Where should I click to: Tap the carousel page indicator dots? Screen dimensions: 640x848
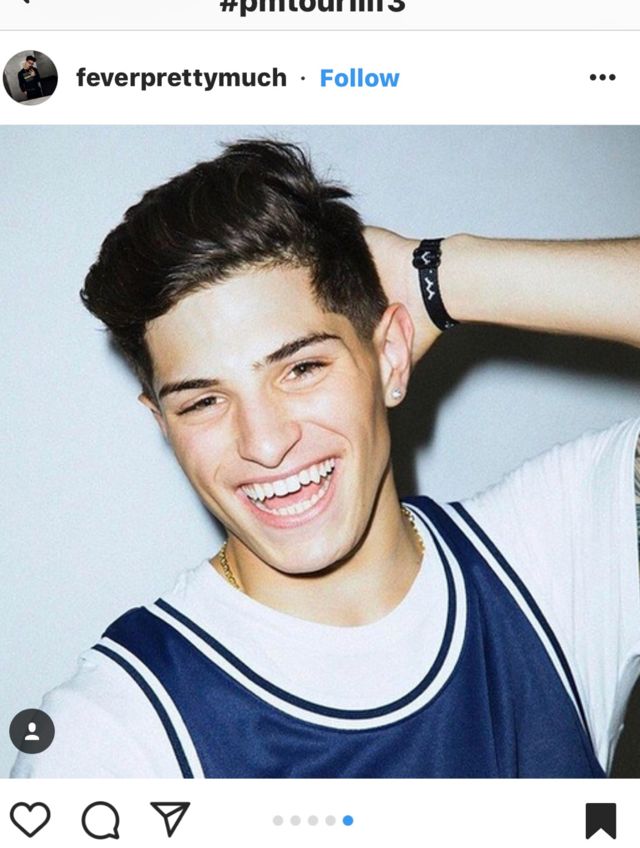(x=313, y=820)
